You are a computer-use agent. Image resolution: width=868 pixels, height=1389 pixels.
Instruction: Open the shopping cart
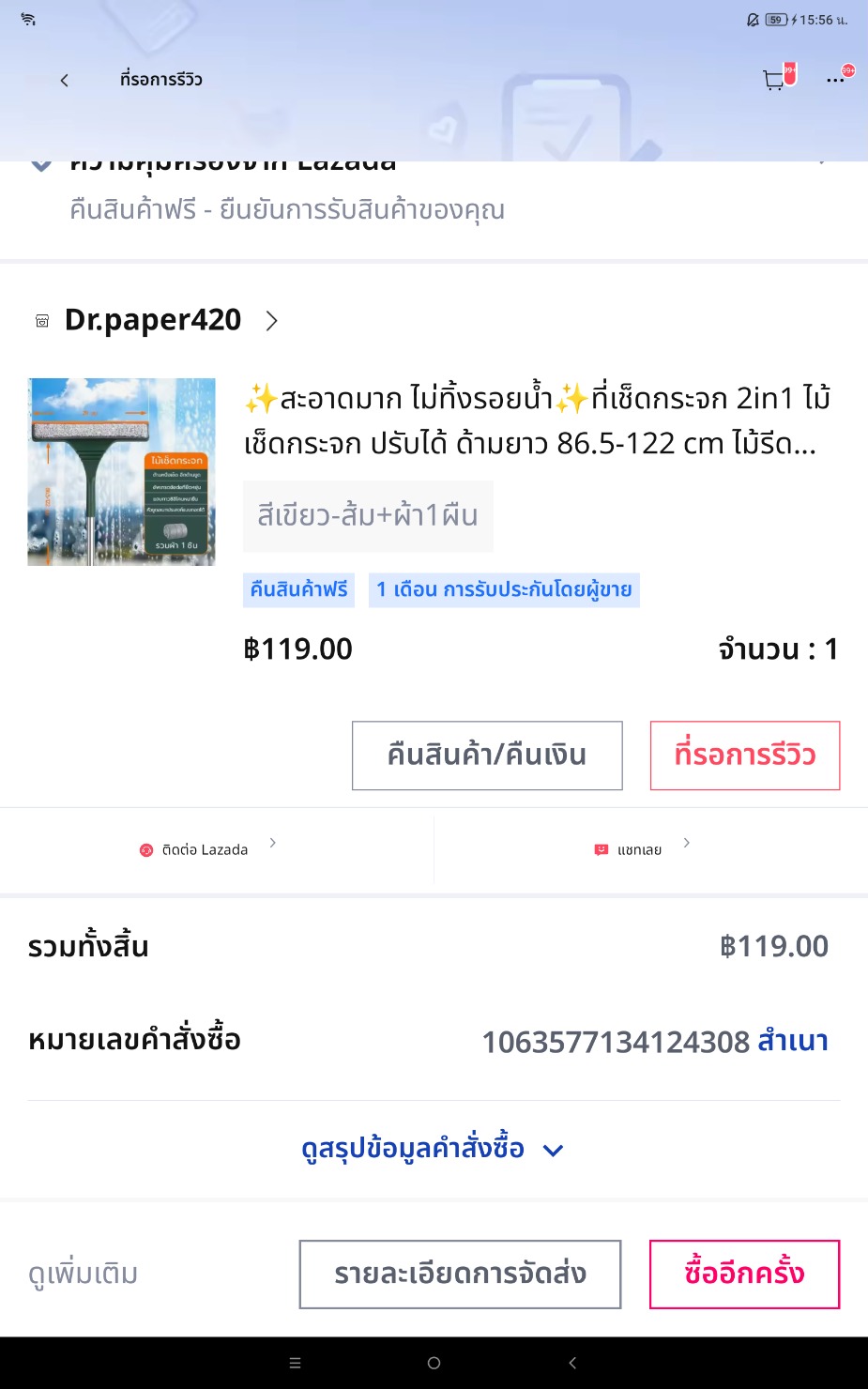(774, 81)
